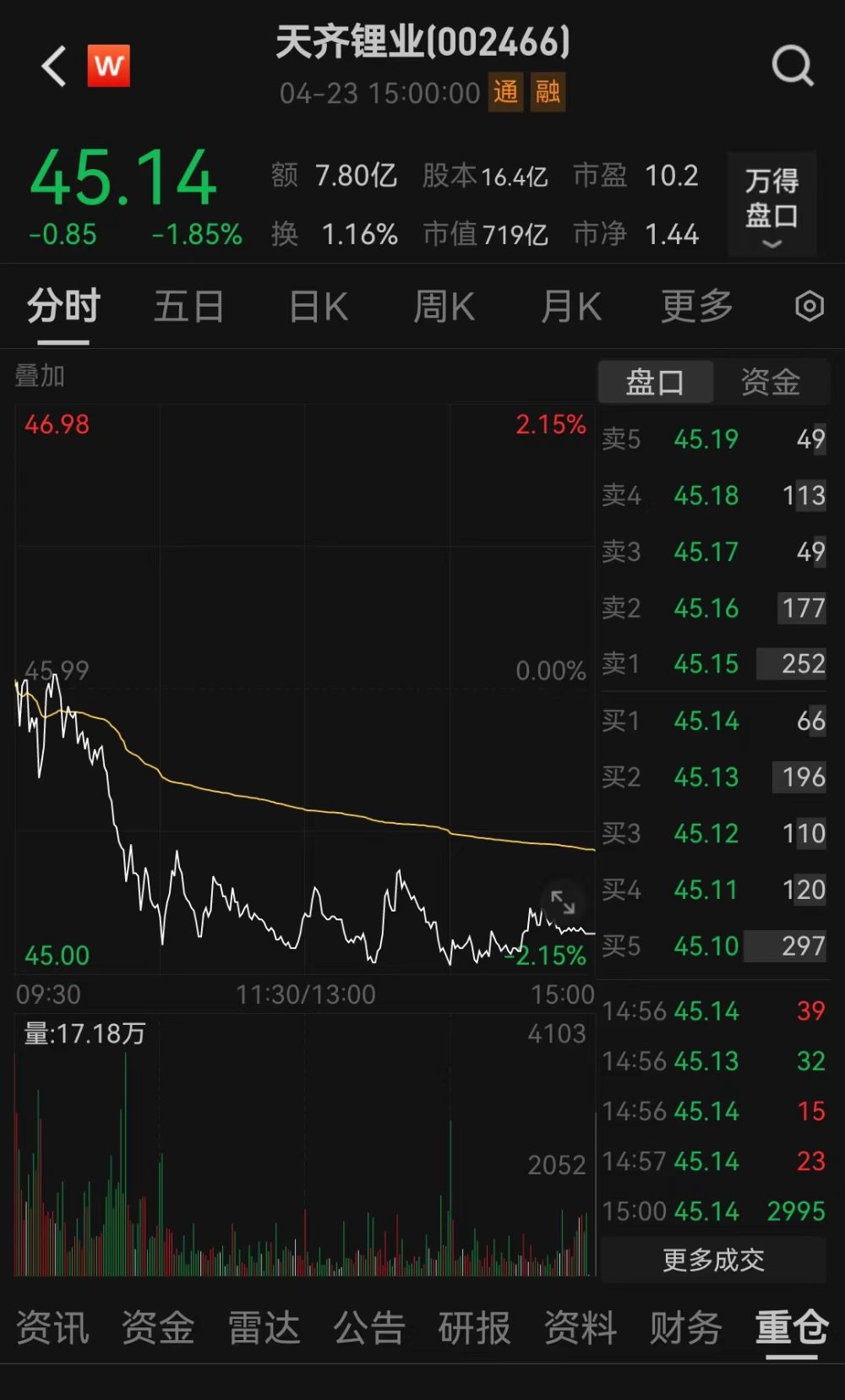The width and height of the screenshot is (845, 1400).
Task: Go back using the back arrow
Action: pyautogui.click(x=54, y=67)
